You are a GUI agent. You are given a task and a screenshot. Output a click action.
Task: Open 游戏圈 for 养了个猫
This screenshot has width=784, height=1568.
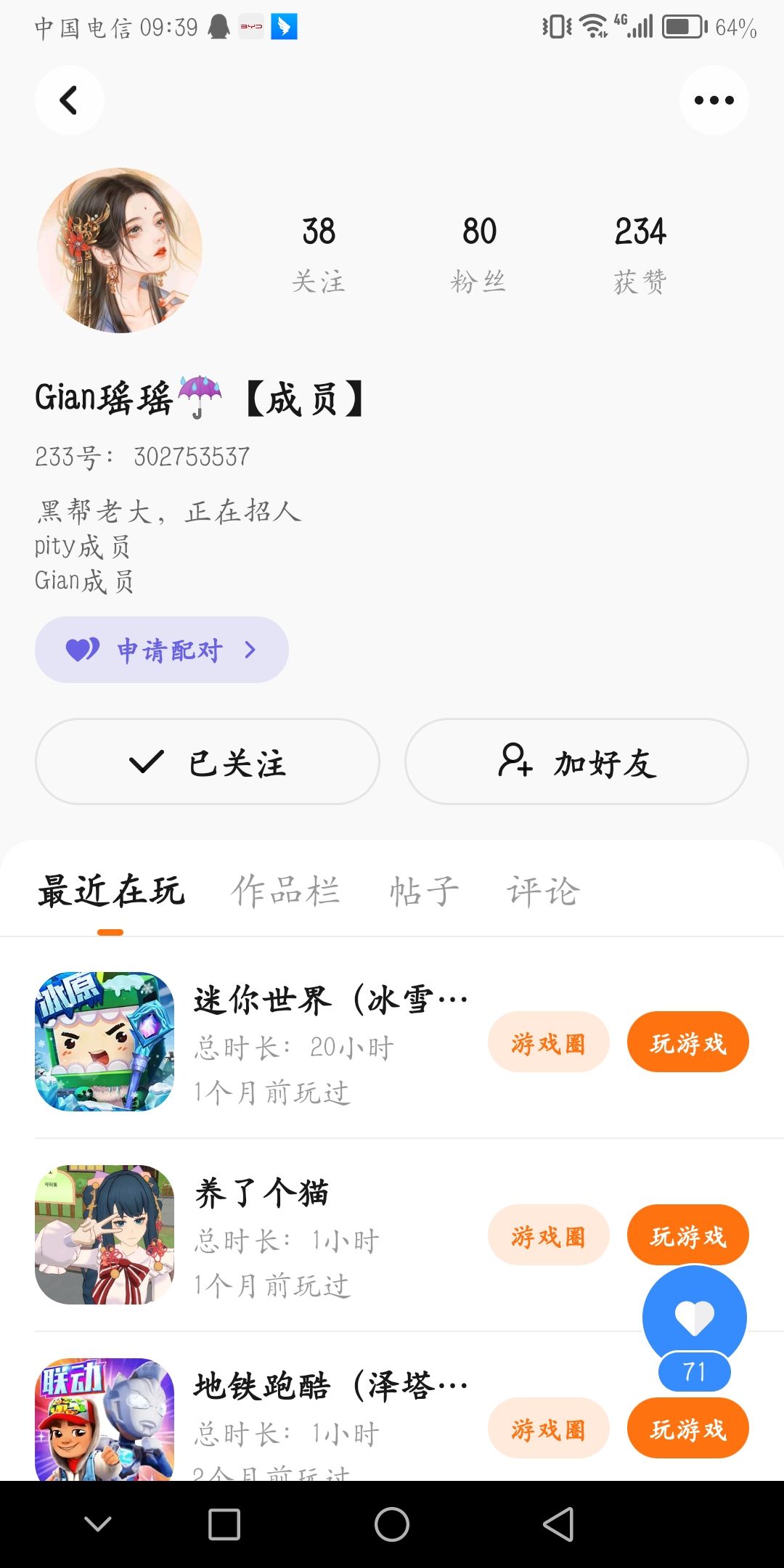coord(548,1236)
